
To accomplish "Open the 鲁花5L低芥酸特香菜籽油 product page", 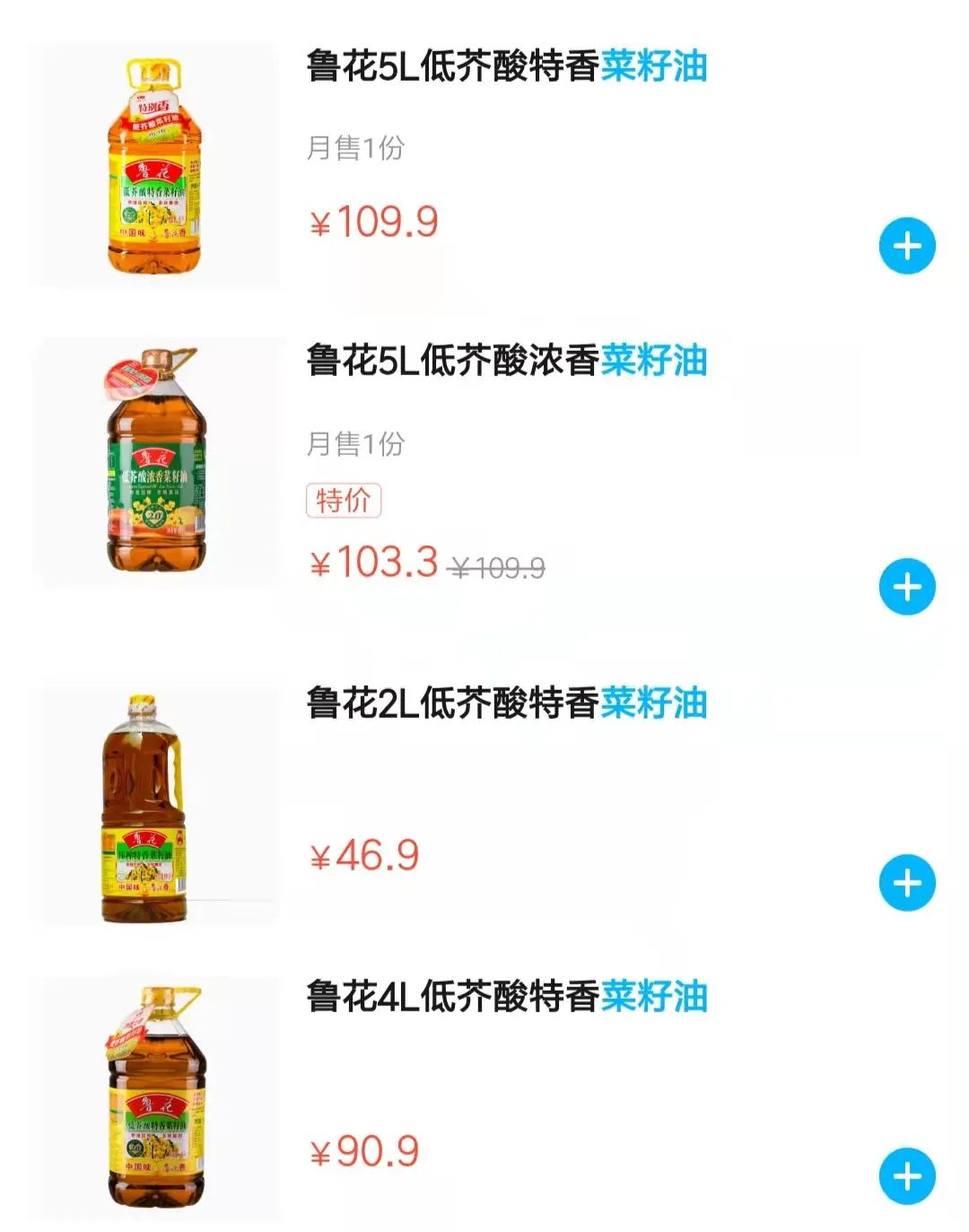I will tap(507, 69).
